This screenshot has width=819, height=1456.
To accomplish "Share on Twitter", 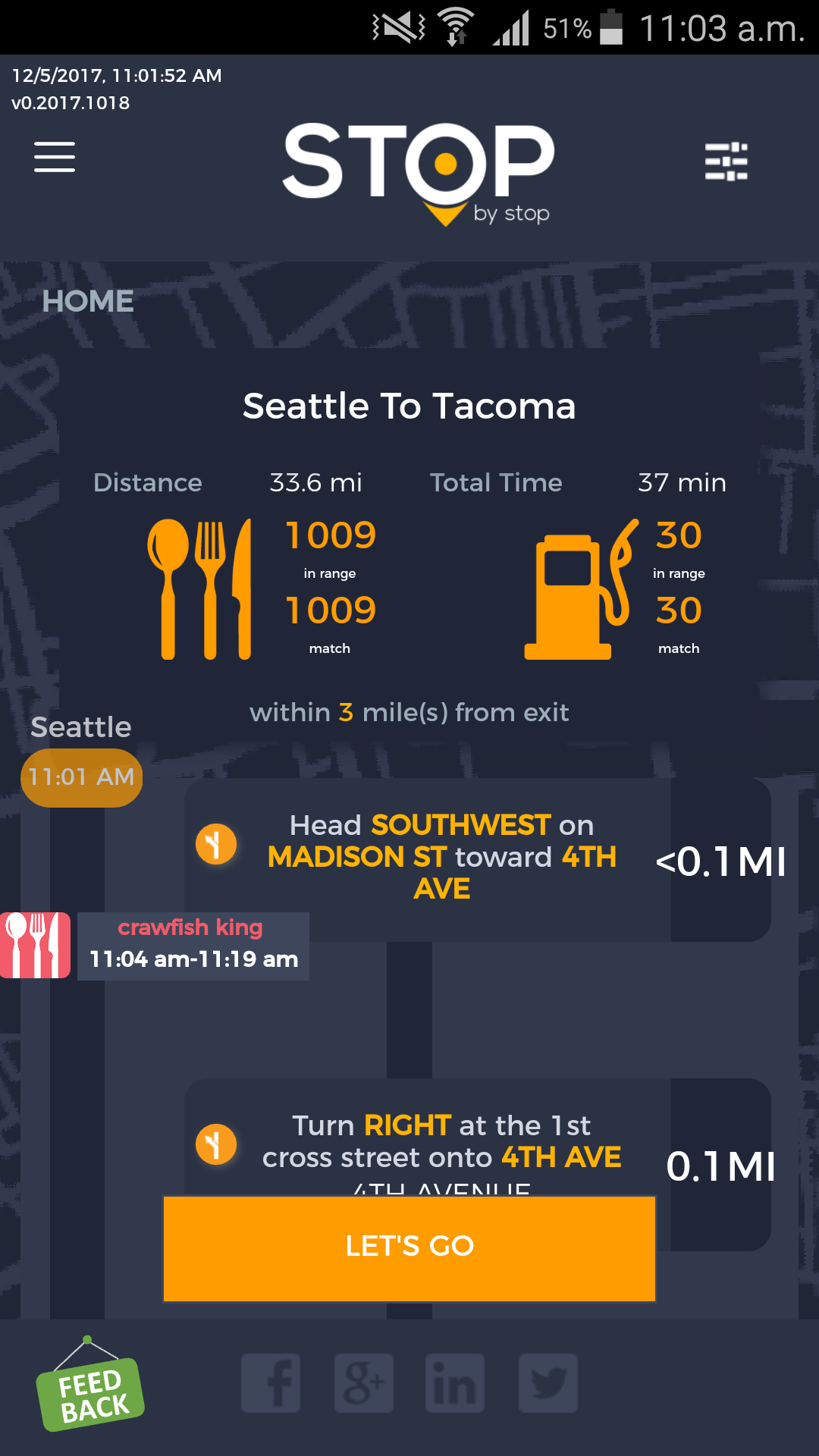I will [x=548, y=1383].
